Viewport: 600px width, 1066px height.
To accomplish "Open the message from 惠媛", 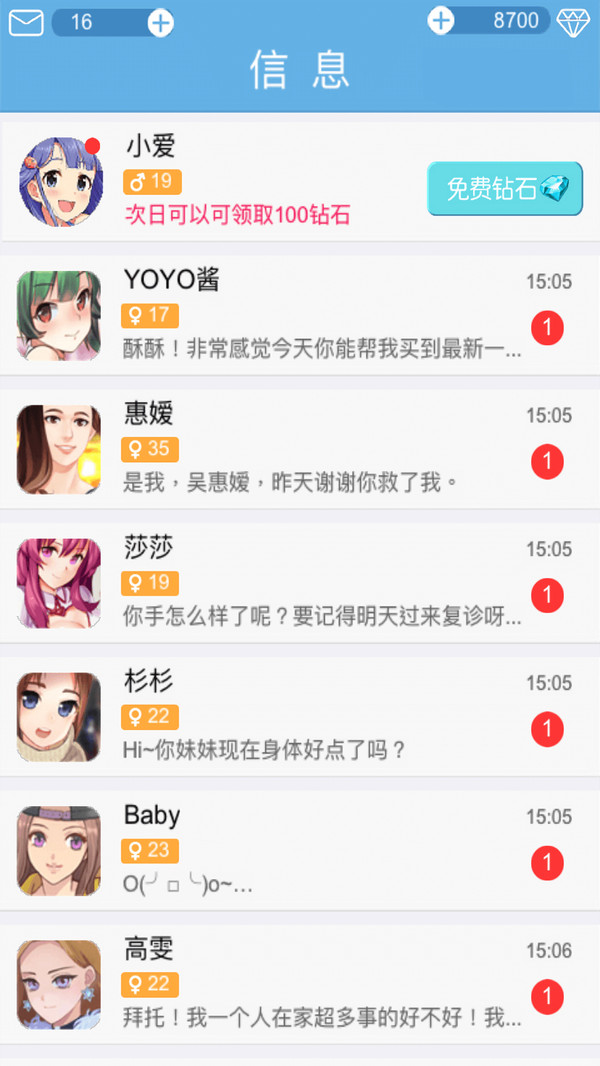I will (x=300, y=449).
